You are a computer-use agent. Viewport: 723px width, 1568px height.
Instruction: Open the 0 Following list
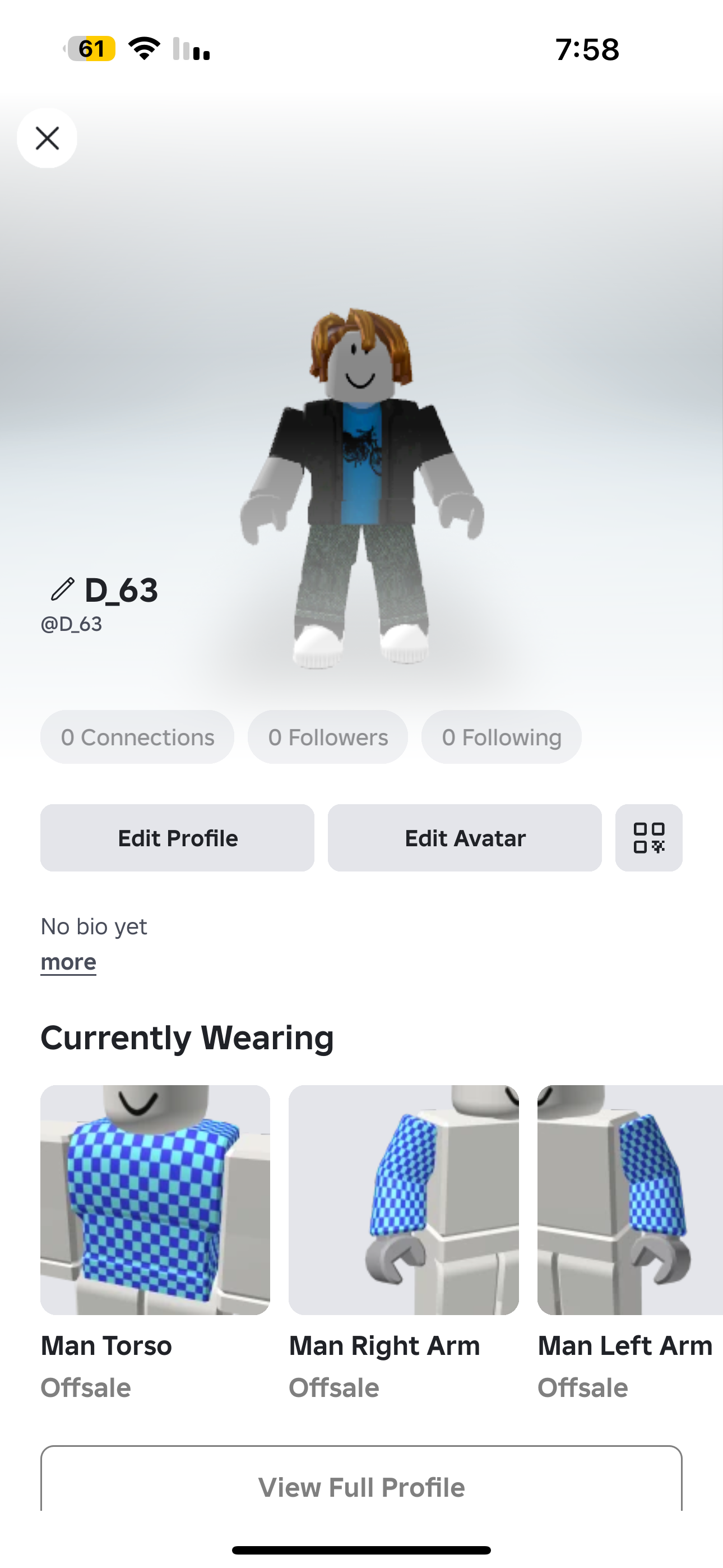(x=501, y=737)
